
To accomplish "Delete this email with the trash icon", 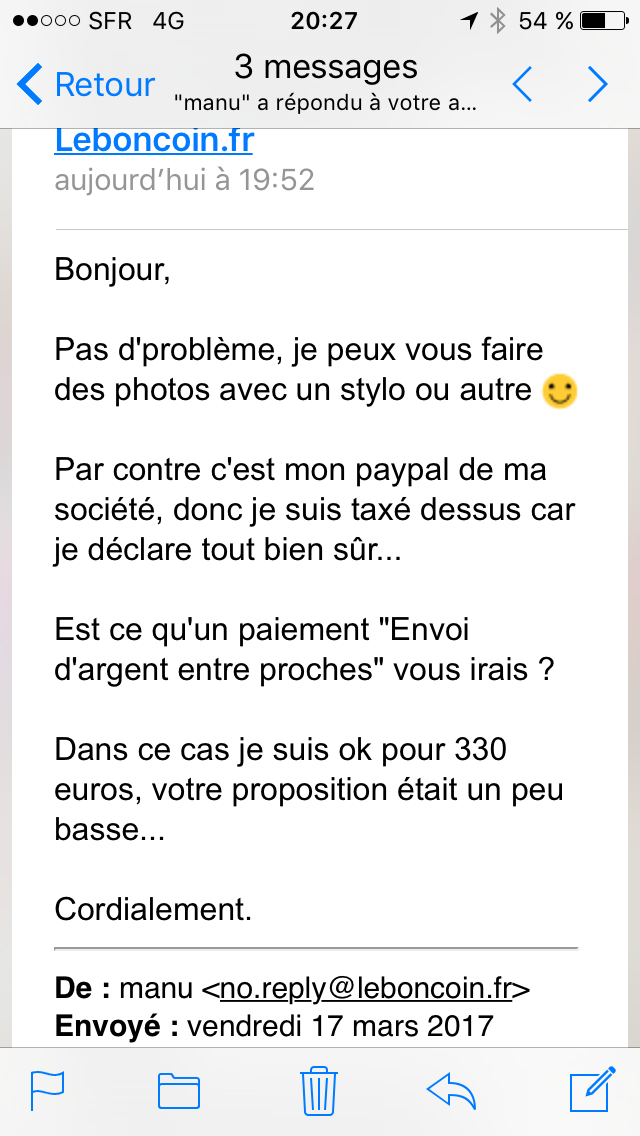I will coord(318,1090).
